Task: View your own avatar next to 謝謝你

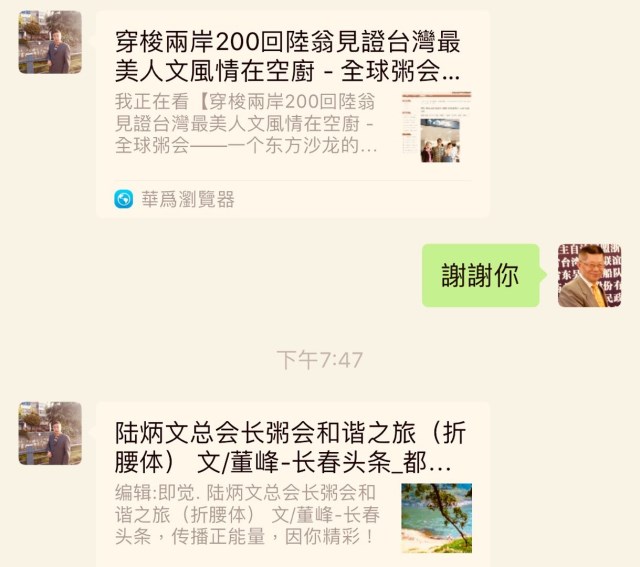Action: tap(589, 275)
